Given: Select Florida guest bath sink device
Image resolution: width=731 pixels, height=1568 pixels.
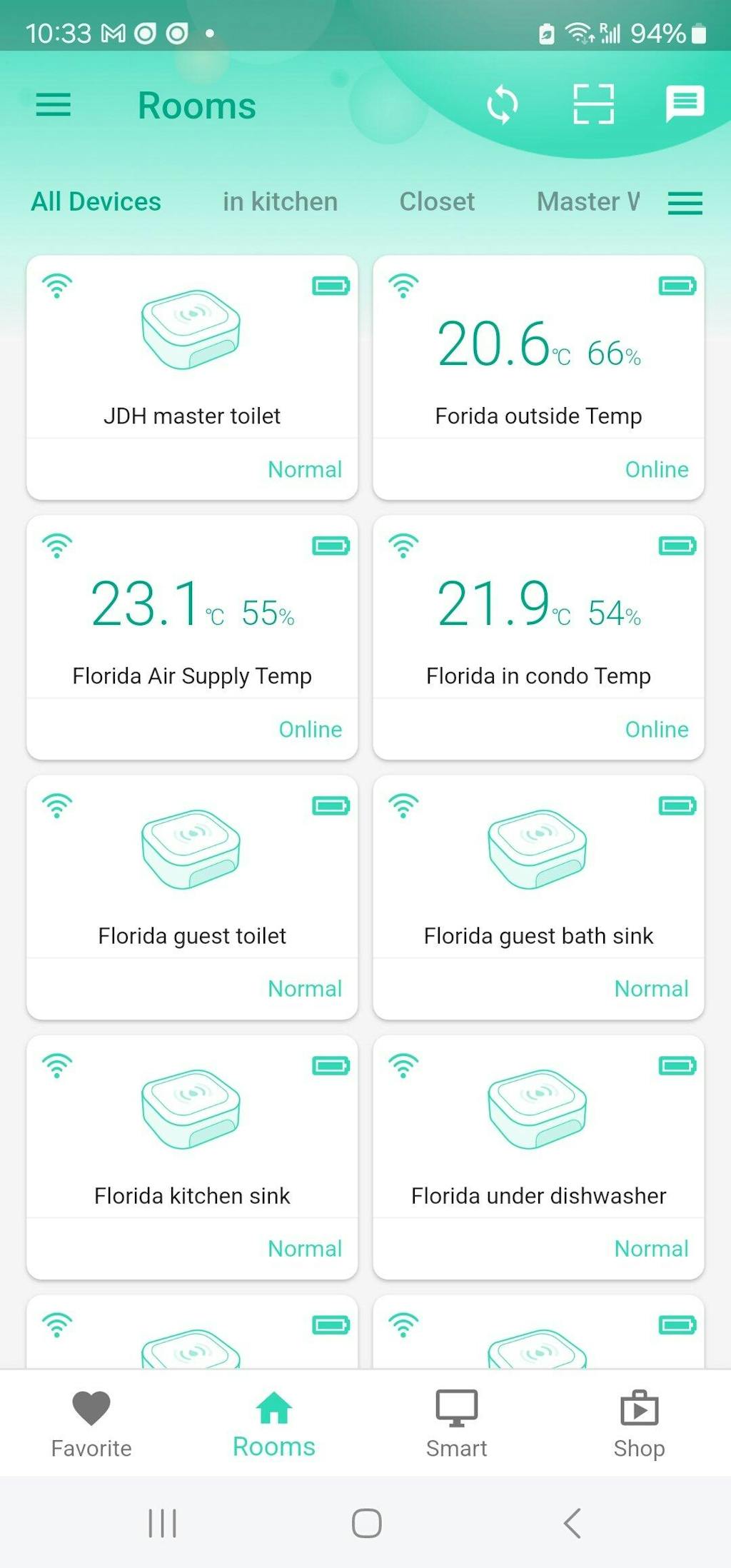Looking at the screenshot, I should coord(538,896).
